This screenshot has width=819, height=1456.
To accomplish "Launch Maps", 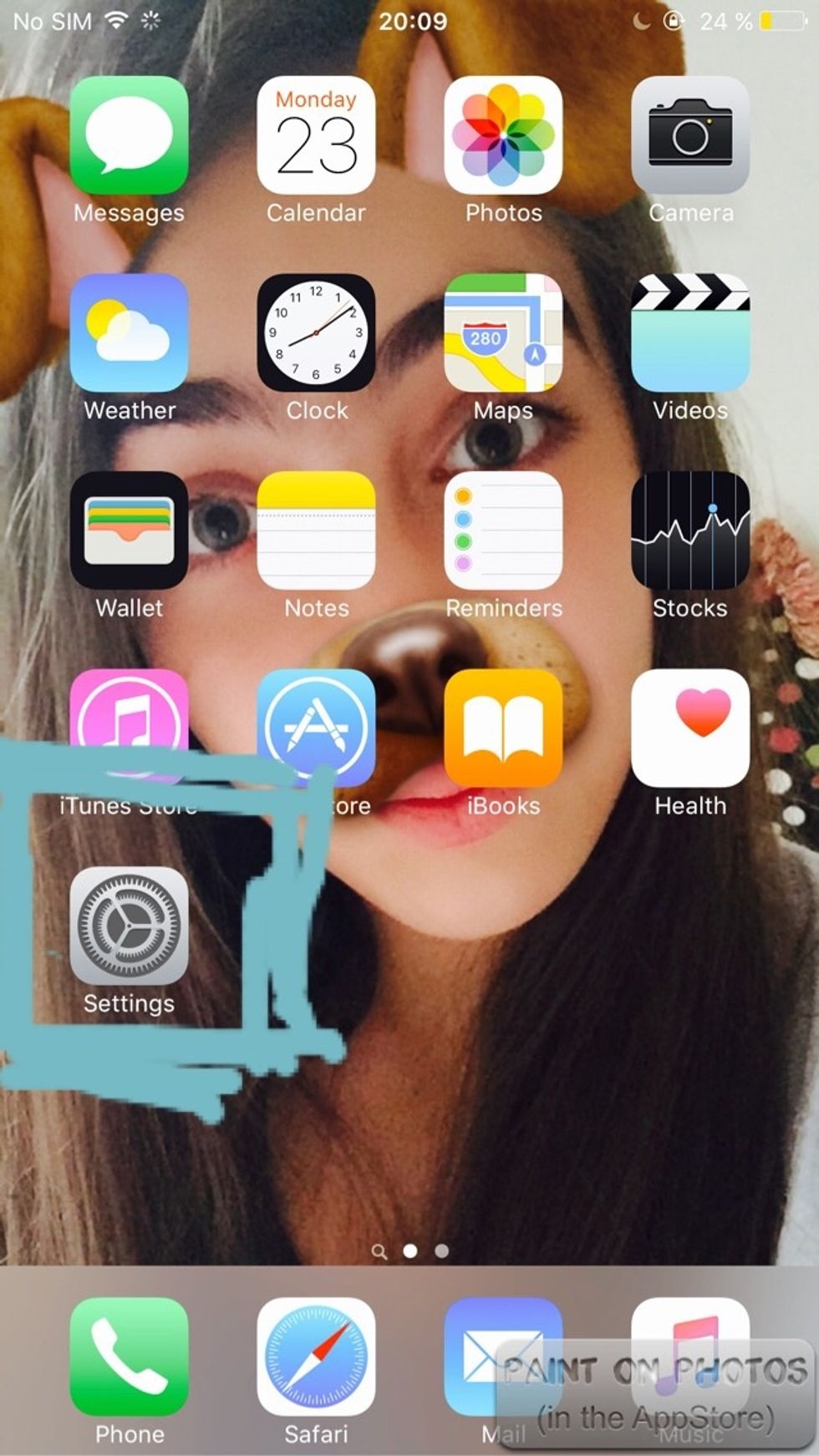I will 503,332.
